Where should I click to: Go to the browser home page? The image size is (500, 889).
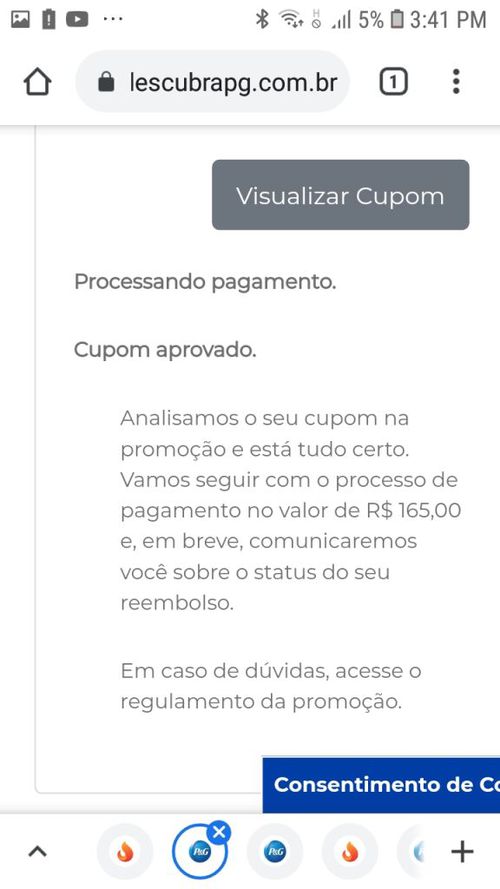click(37, 83)
